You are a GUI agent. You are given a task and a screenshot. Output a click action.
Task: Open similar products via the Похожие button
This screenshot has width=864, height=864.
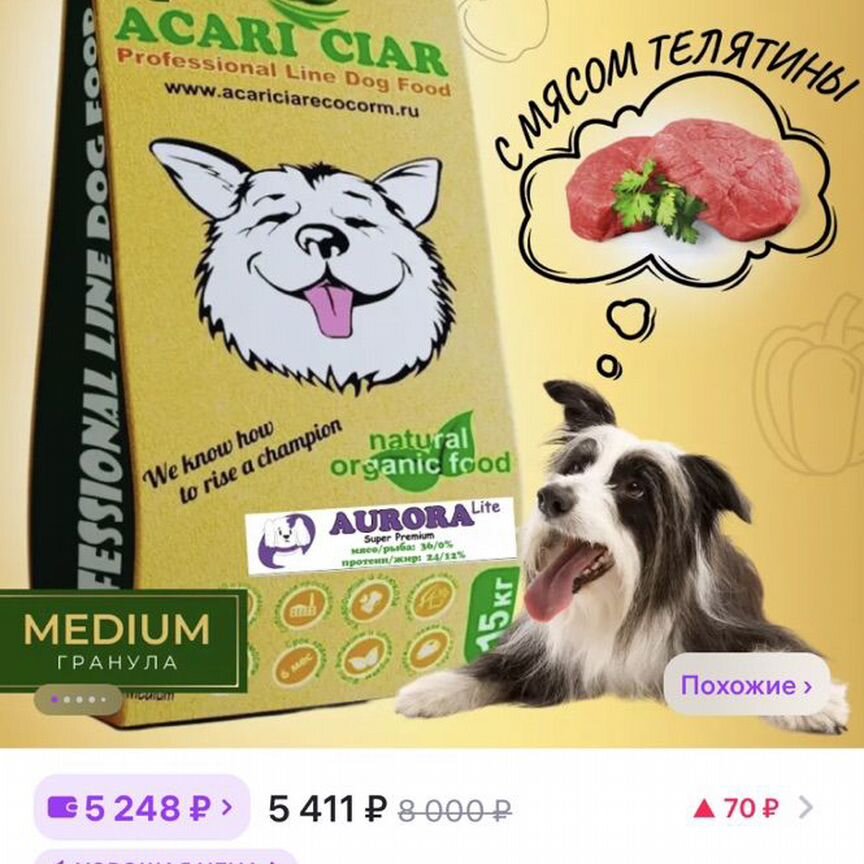point(746,685)
